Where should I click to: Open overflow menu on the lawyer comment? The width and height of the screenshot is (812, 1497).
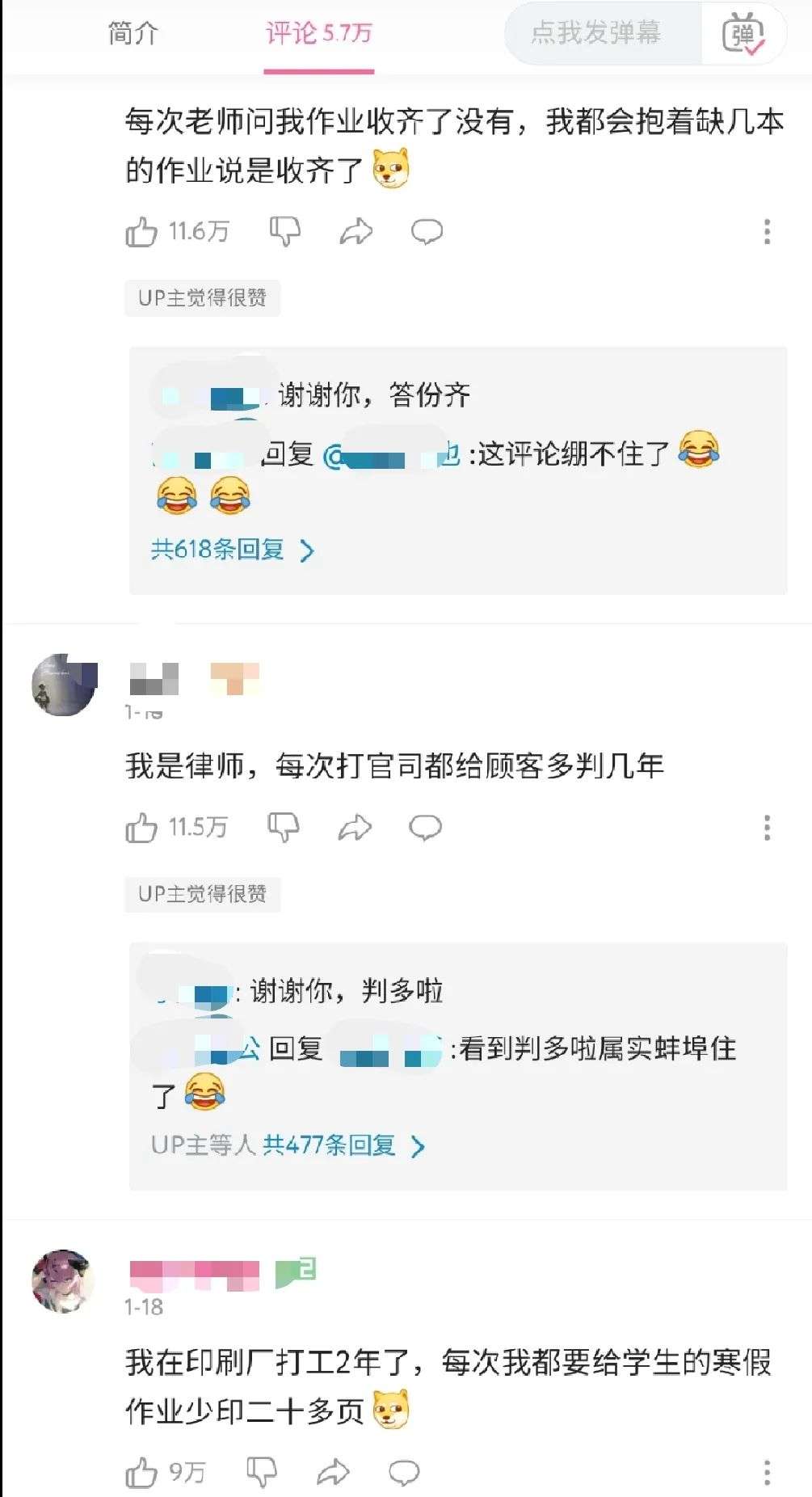(x=767, y=828)
